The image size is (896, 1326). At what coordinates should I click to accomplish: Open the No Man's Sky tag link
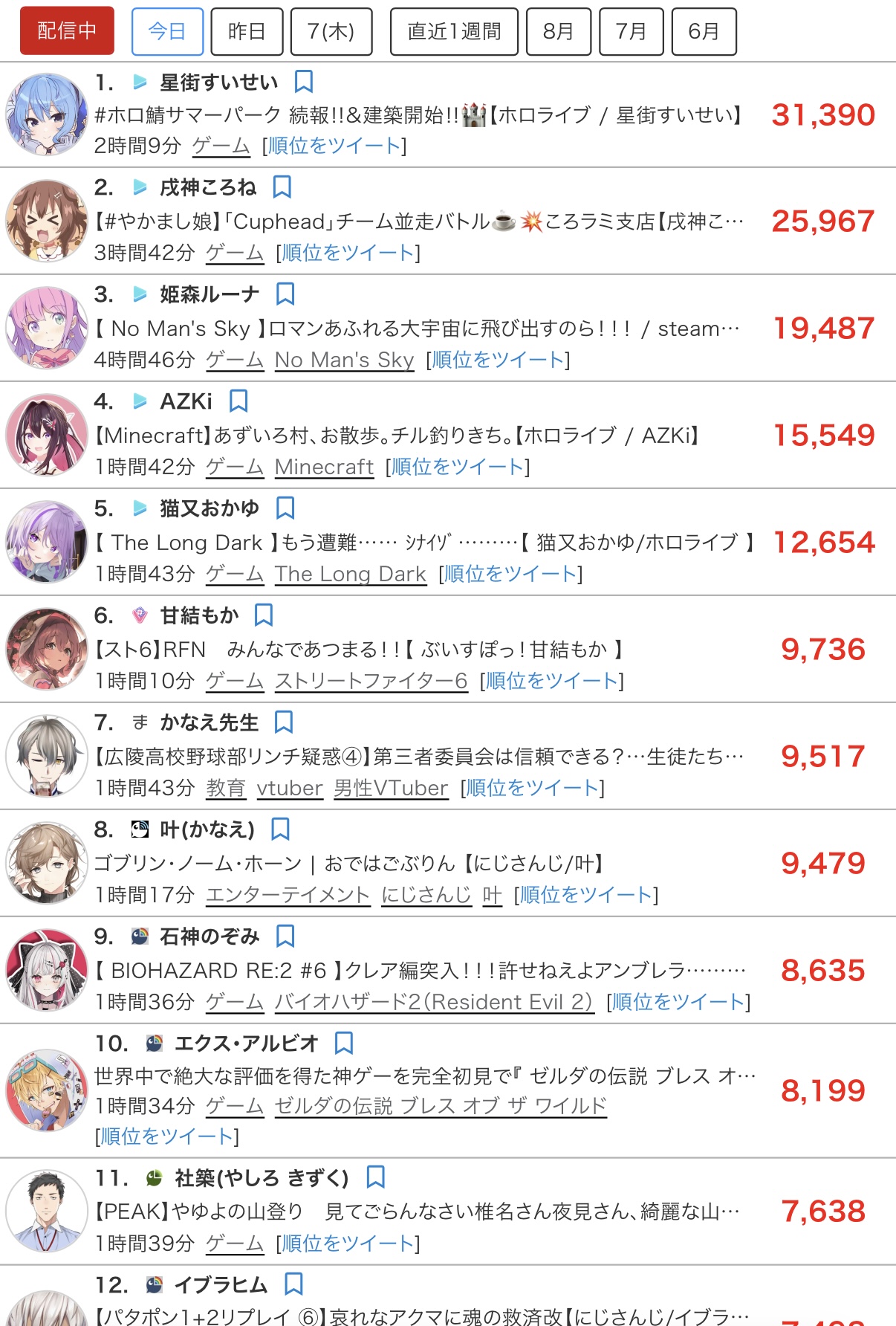pyautogui.click(x=344, y=360)
